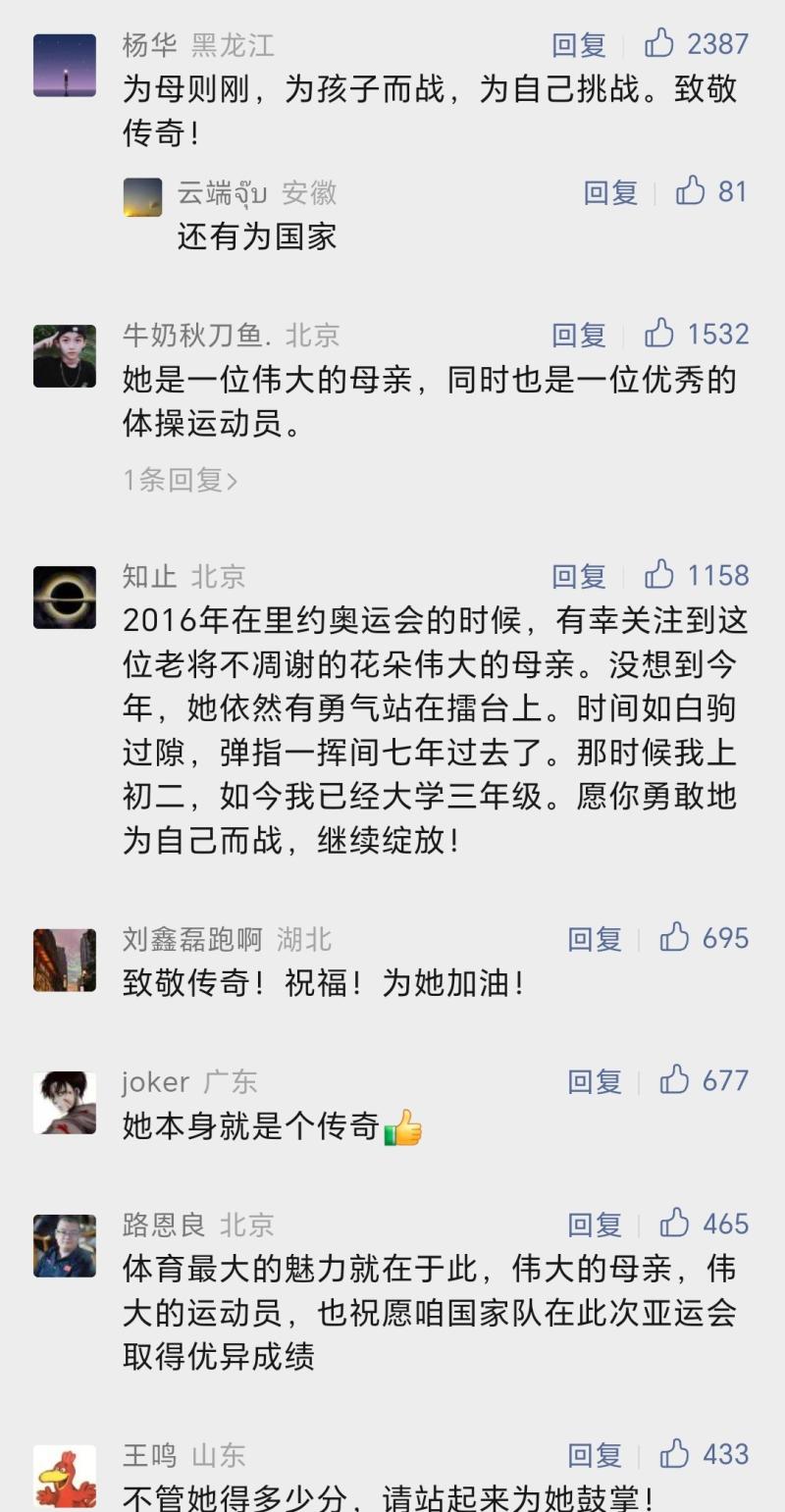Reply to joker's comment
Screen dimensions: 785x1512
tap(595, 1081)
